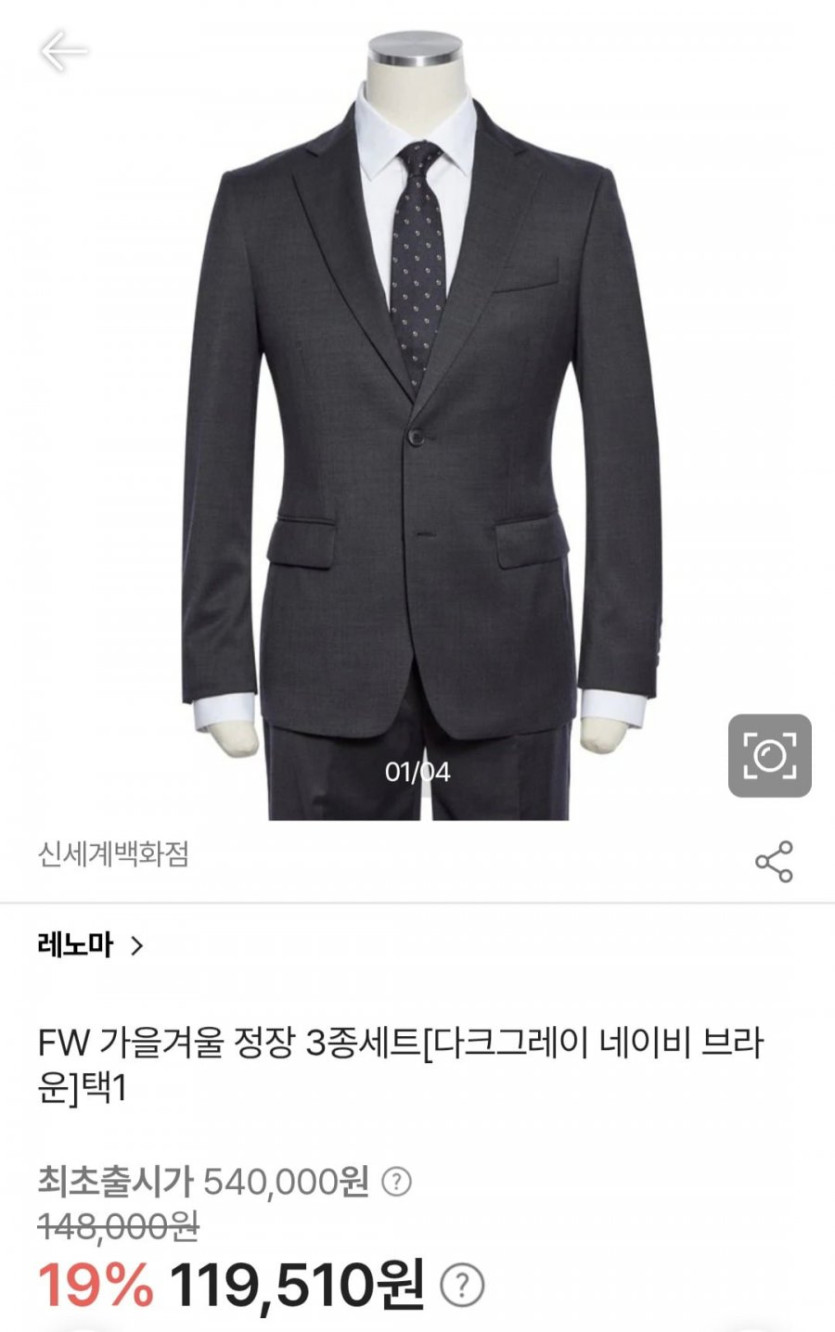Screen dimensions: 835x1332
Task: Tap the help icon beside 119,510원
Action: point(462,1283)
